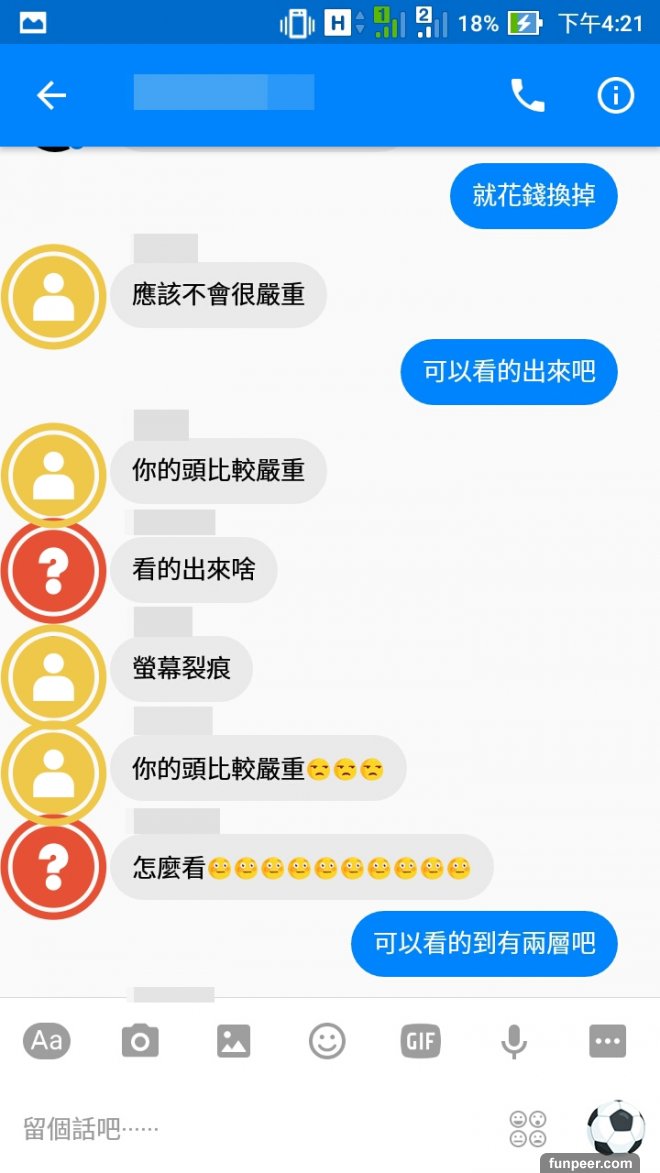Show more options with the three dots
Screen dimensions: 660x1173
pos(607,1041)
